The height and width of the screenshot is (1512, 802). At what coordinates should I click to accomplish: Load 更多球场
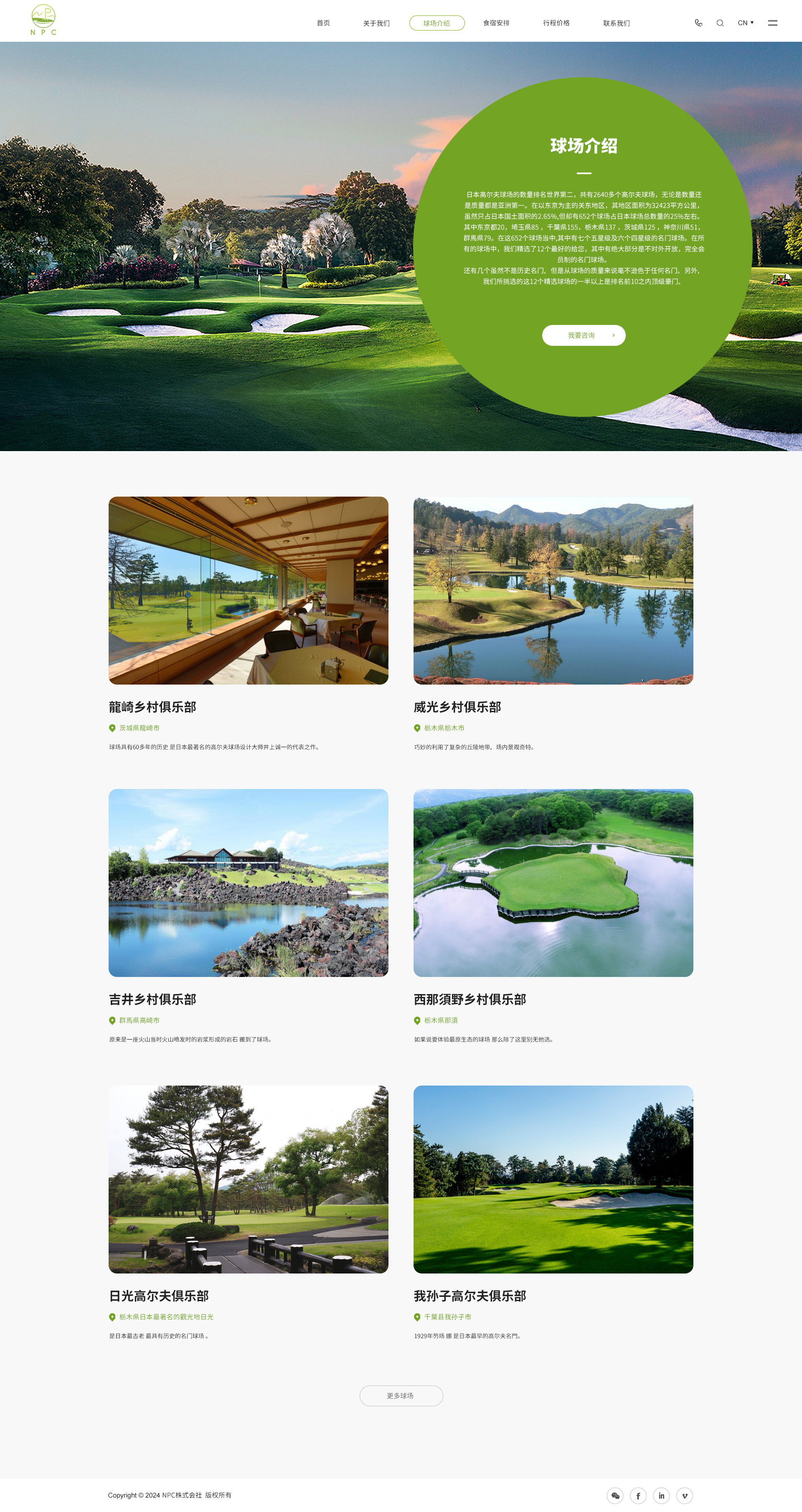pyautogui.click(x=401, y=1396)
